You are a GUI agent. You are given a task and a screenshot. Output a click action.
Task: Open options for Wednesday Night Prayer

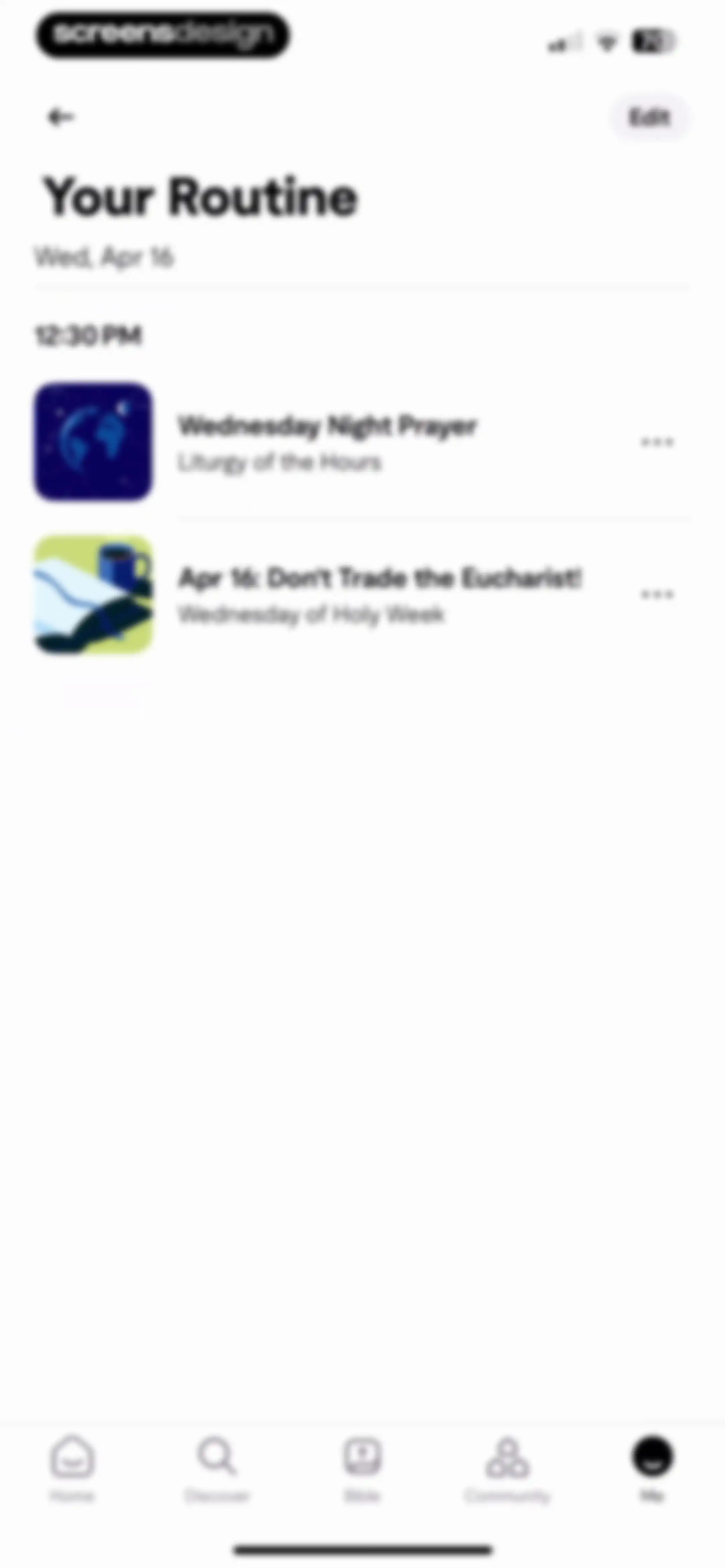pyautogui.click(x=658, y=442)
